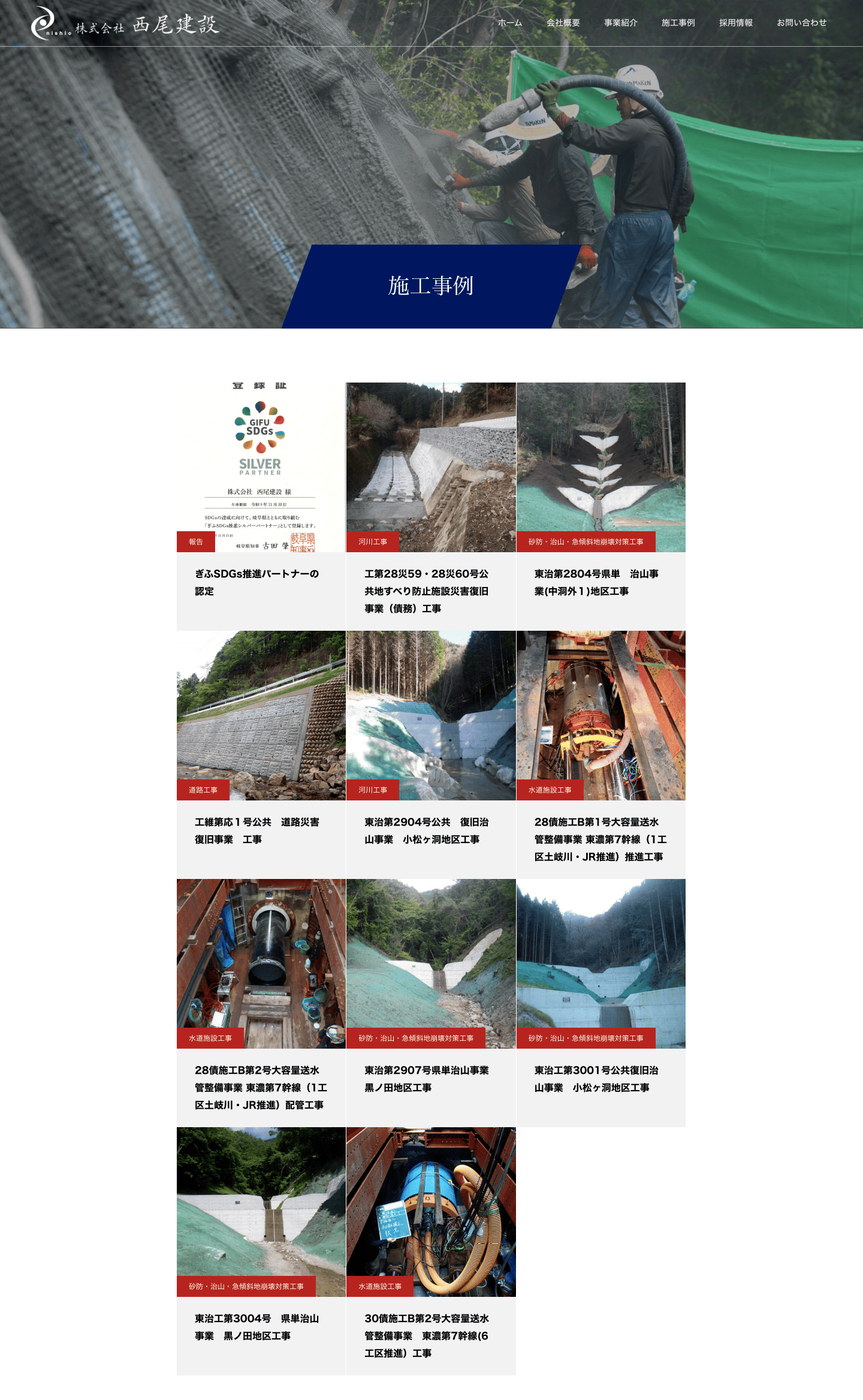863x1400 pixels.
Task: Open 28債施工B第1号 推進工事 card
Action: point(601,754)
